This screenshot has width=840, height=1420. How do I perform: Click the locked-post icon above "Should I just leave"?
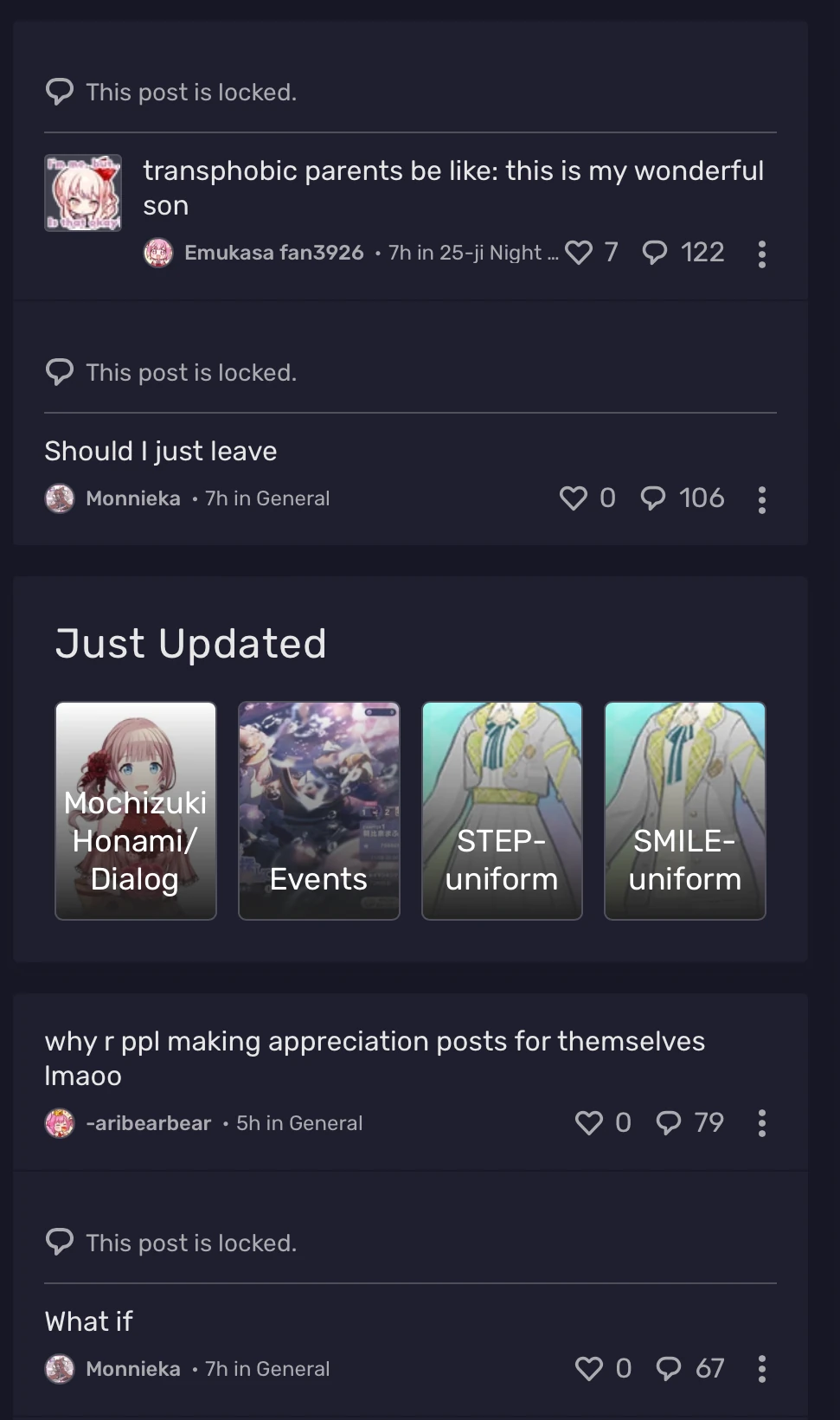click(x=60, y=372)
